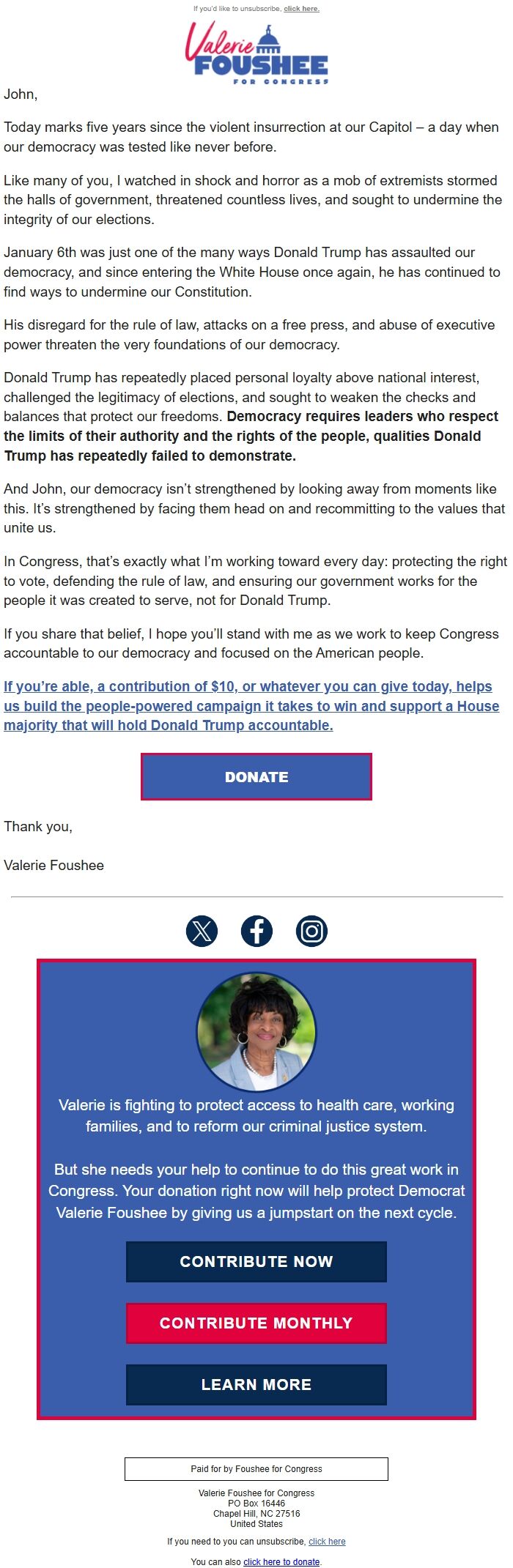Select CONTRIBUTE NOW
513x1568 pixels.
(256, 1262)
